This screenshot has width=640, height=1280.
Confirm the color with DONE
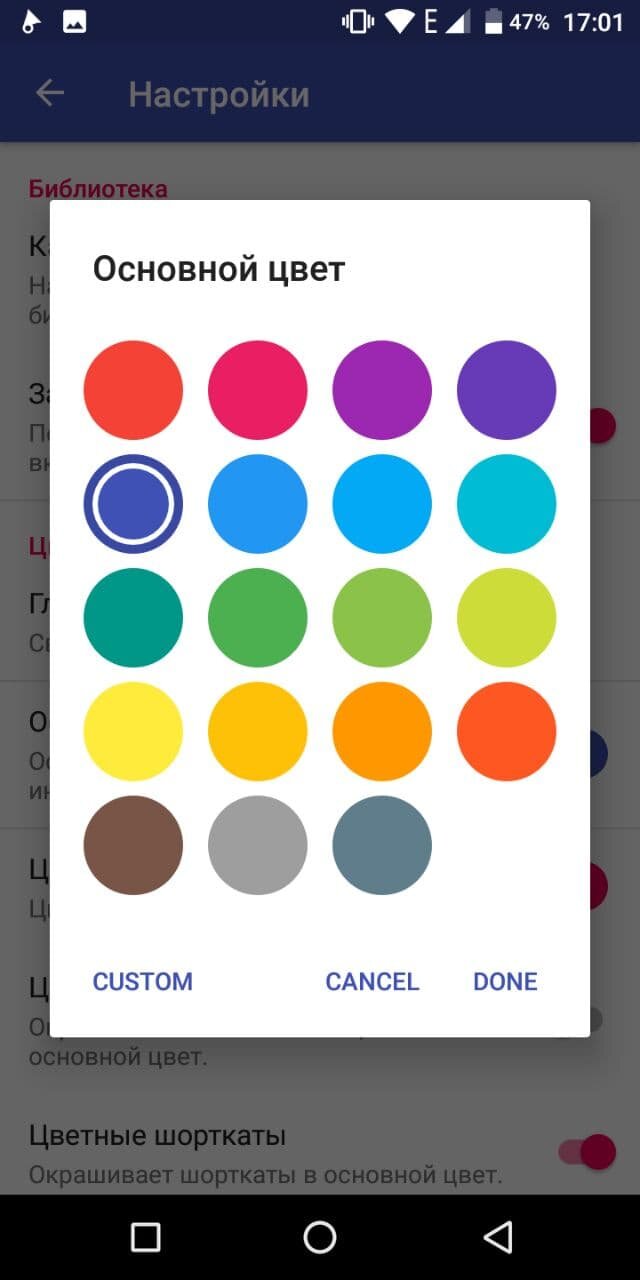tap(505, 982)
